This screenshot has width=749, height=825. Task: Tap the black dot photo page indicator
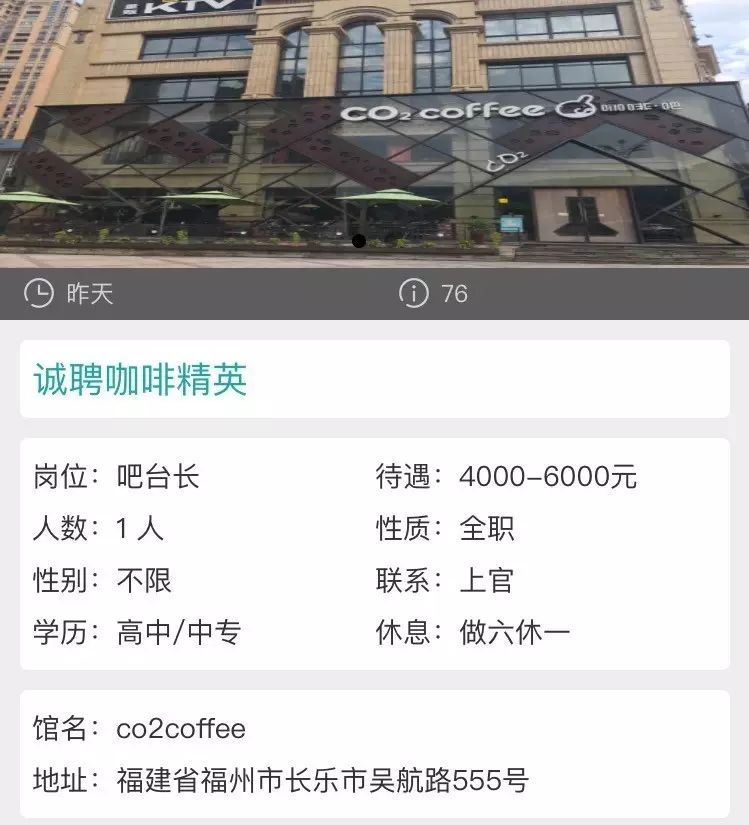tap(359, 241)
